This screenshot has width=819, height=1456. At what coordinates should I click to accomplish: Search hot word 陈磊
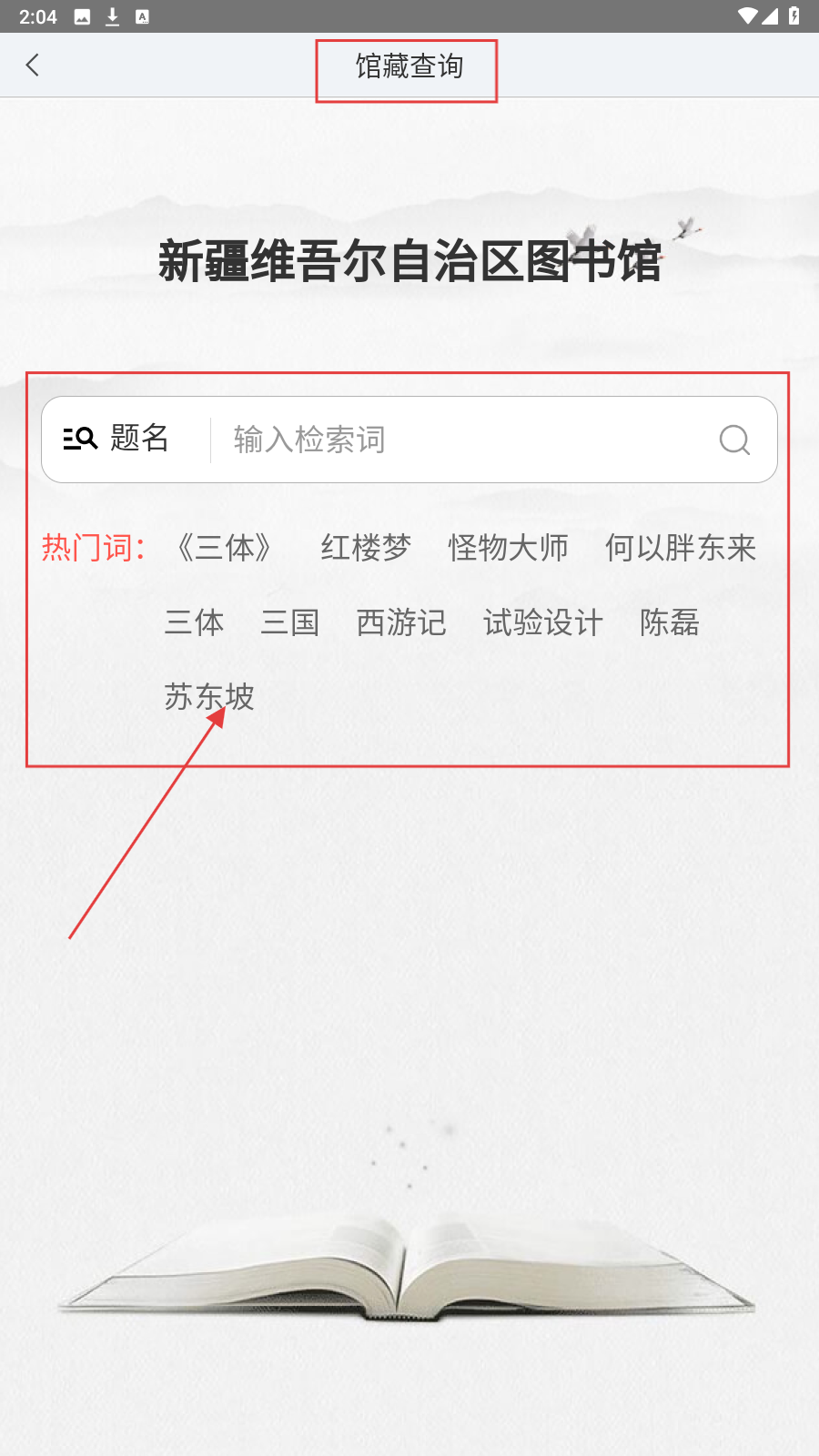click(x=670, y=622)
